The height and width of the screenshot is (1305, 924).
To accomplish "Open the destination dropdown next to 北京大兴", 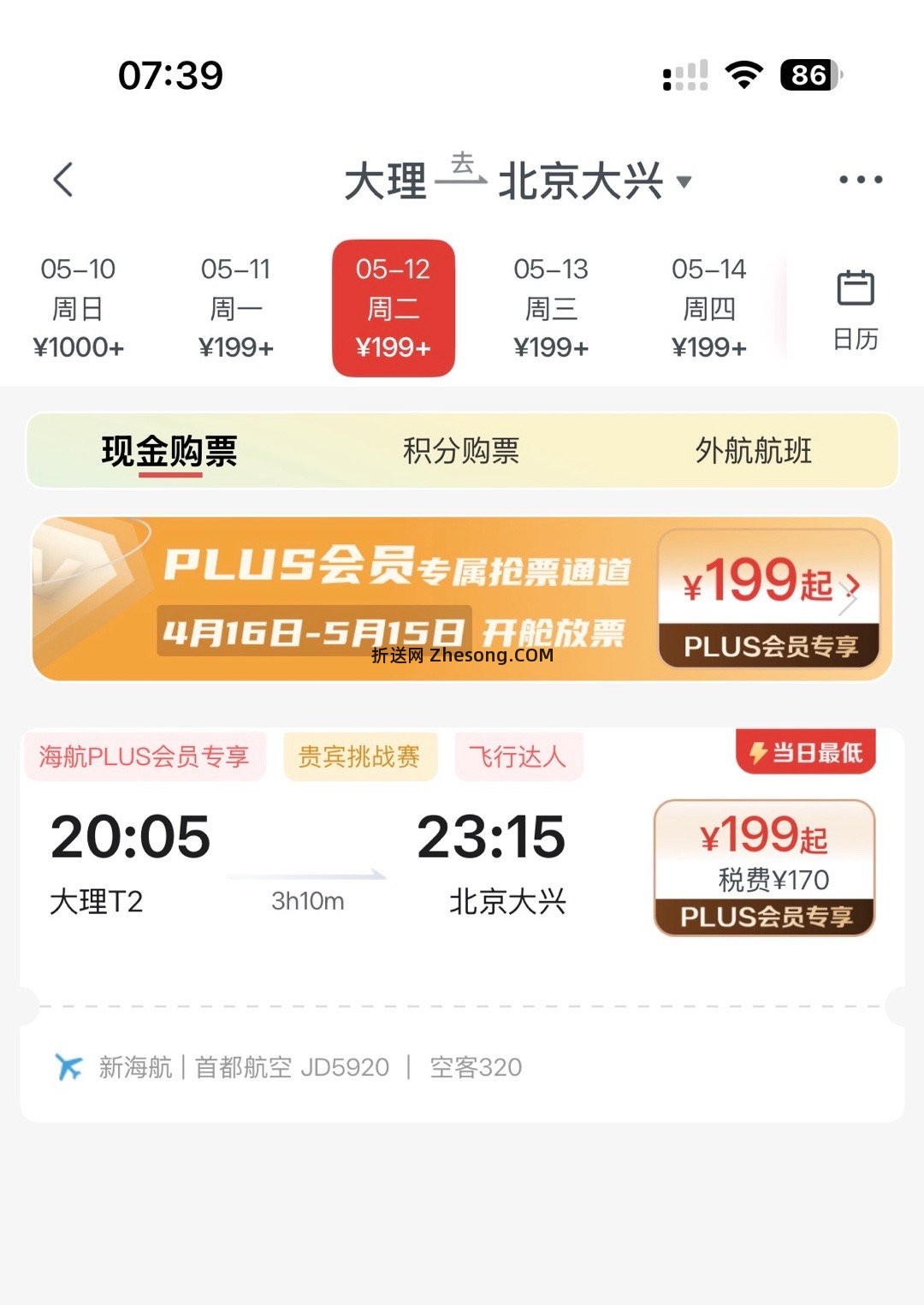I will [x=684, y=180].
